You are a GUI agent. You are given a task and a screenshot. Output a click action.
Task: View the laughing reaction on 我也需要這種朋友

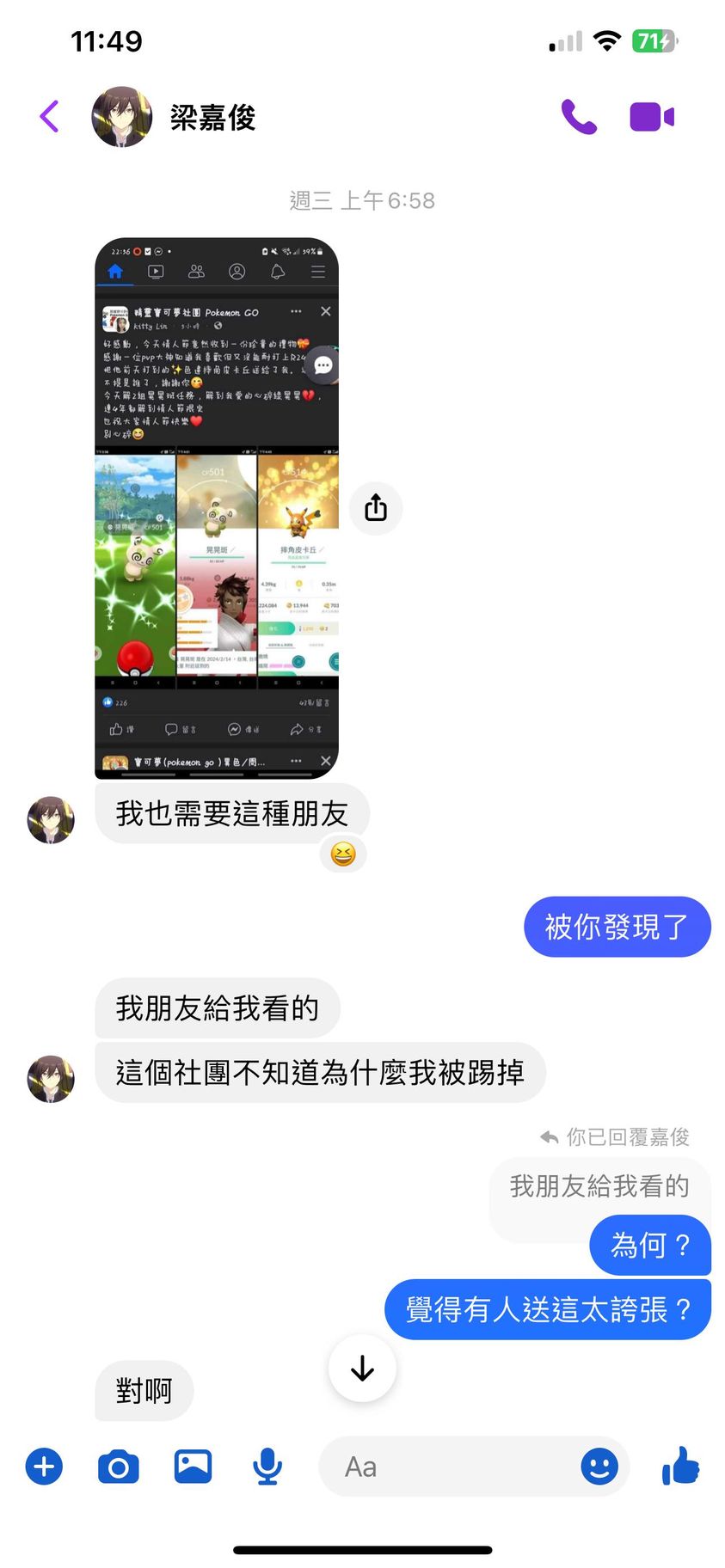tap(343, 854)
